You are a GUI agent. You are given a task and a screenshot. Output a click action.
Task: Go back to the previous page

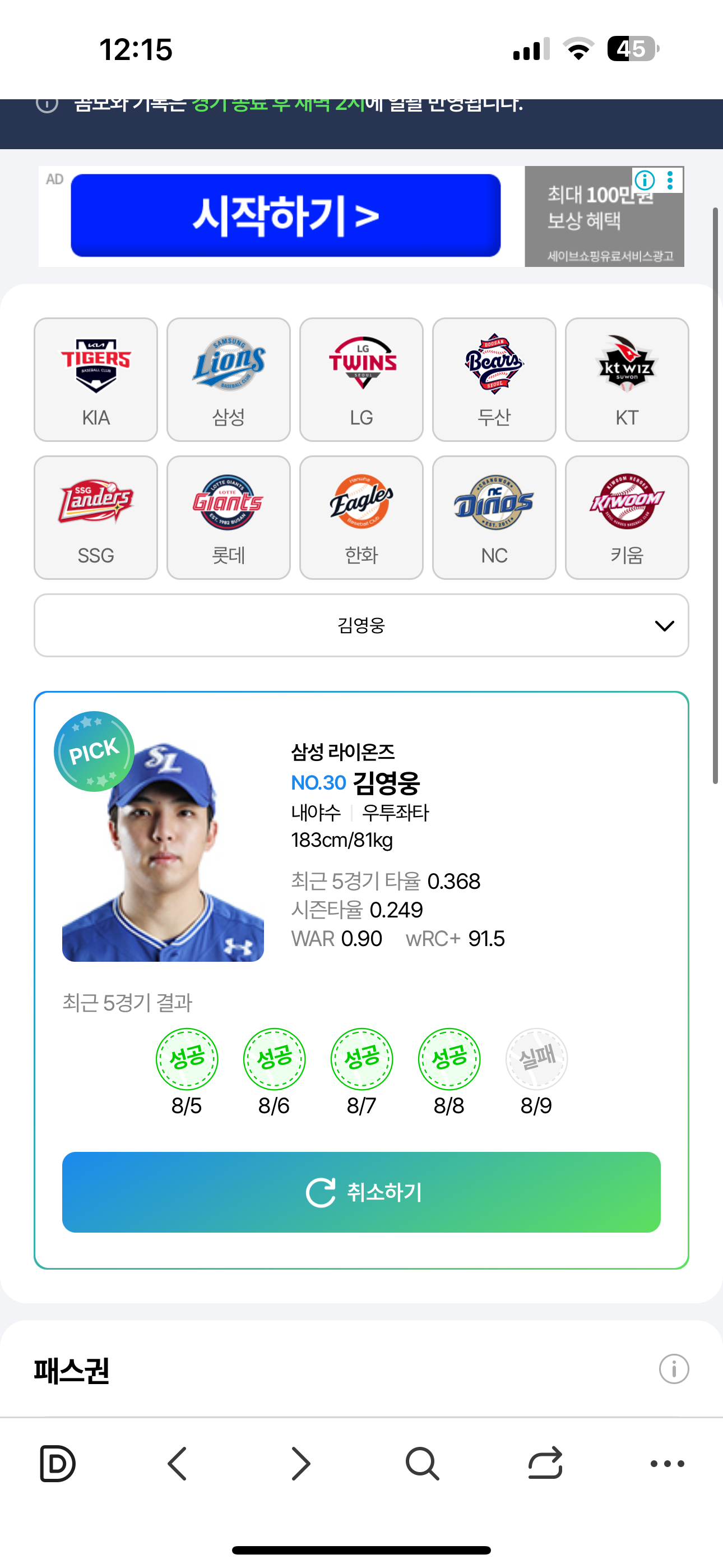coord(178,1463)
